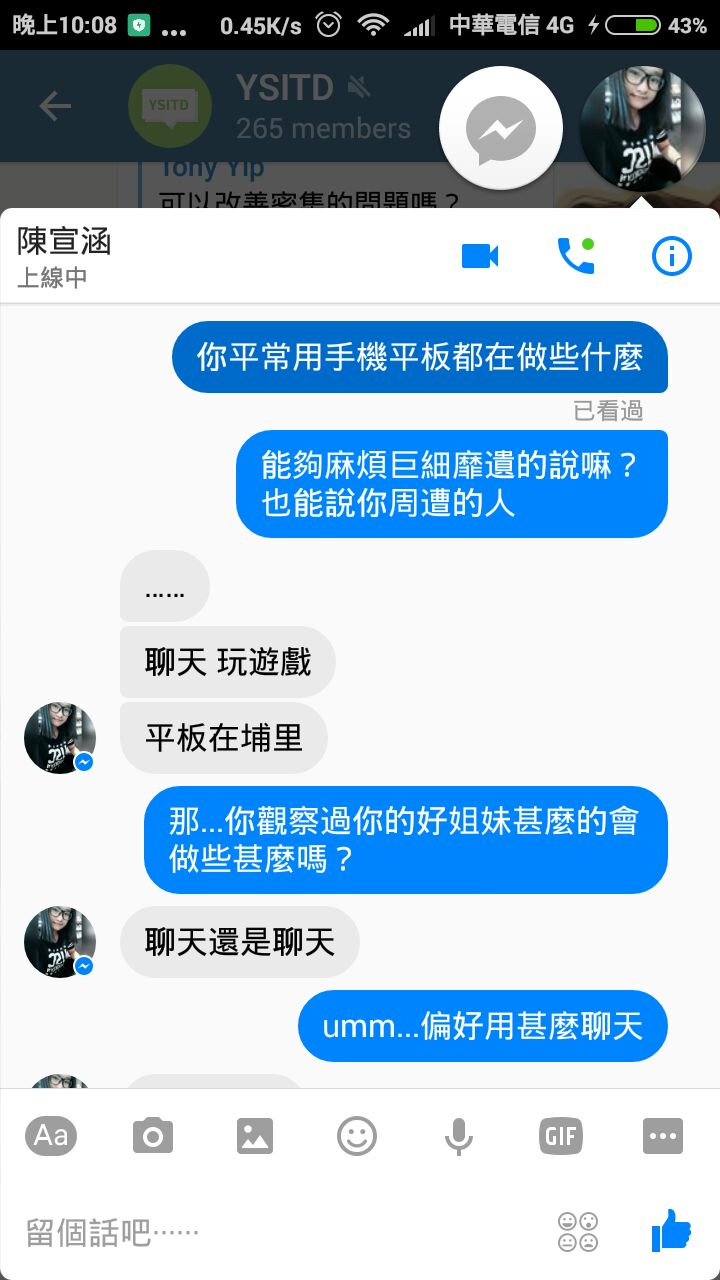Tap the Messenger chat head bubble
The height and width of the screenshot is (1280, 720).
click(501, 129)
